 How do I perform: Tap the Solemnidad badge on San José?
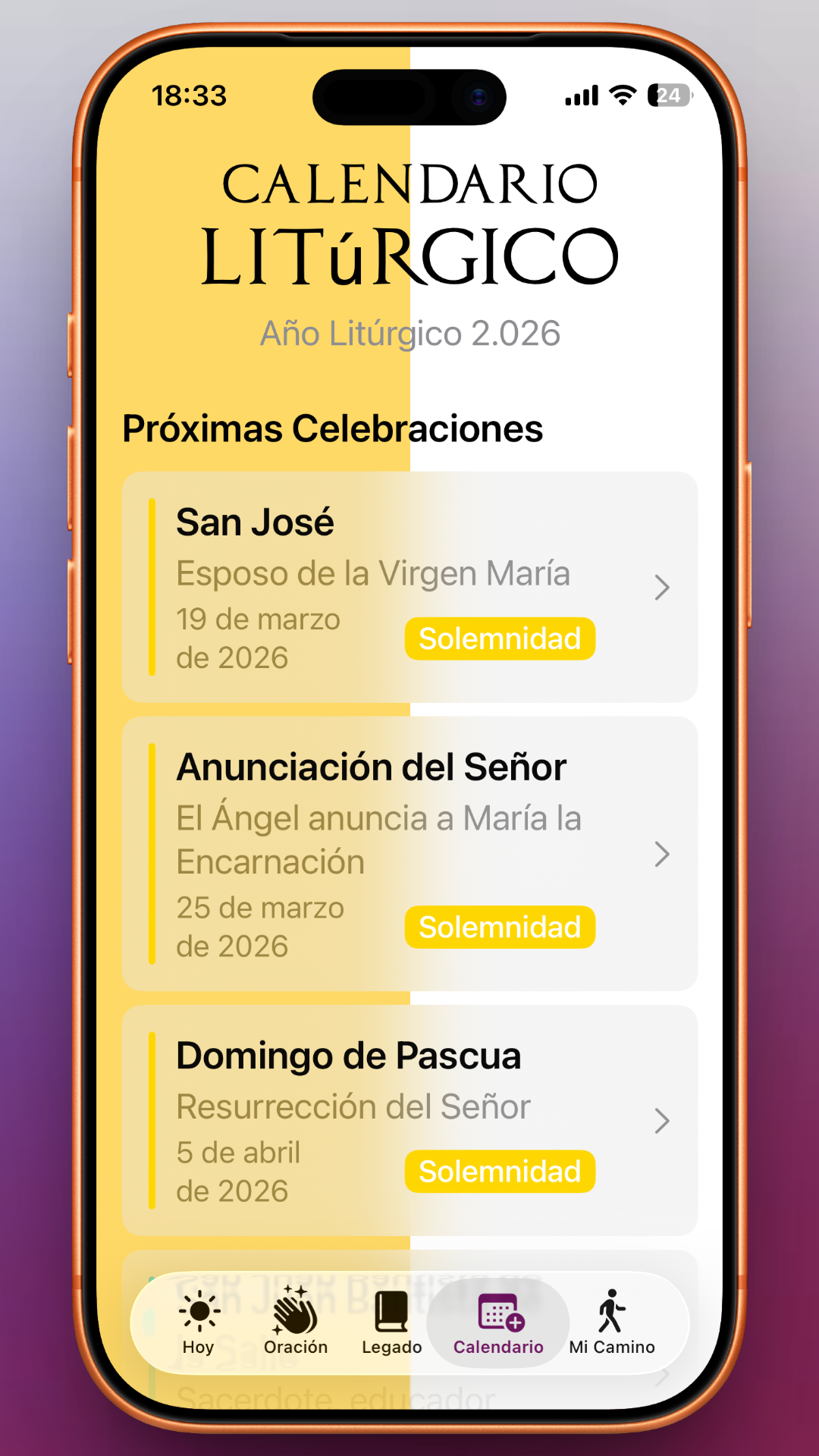point(500,639)
